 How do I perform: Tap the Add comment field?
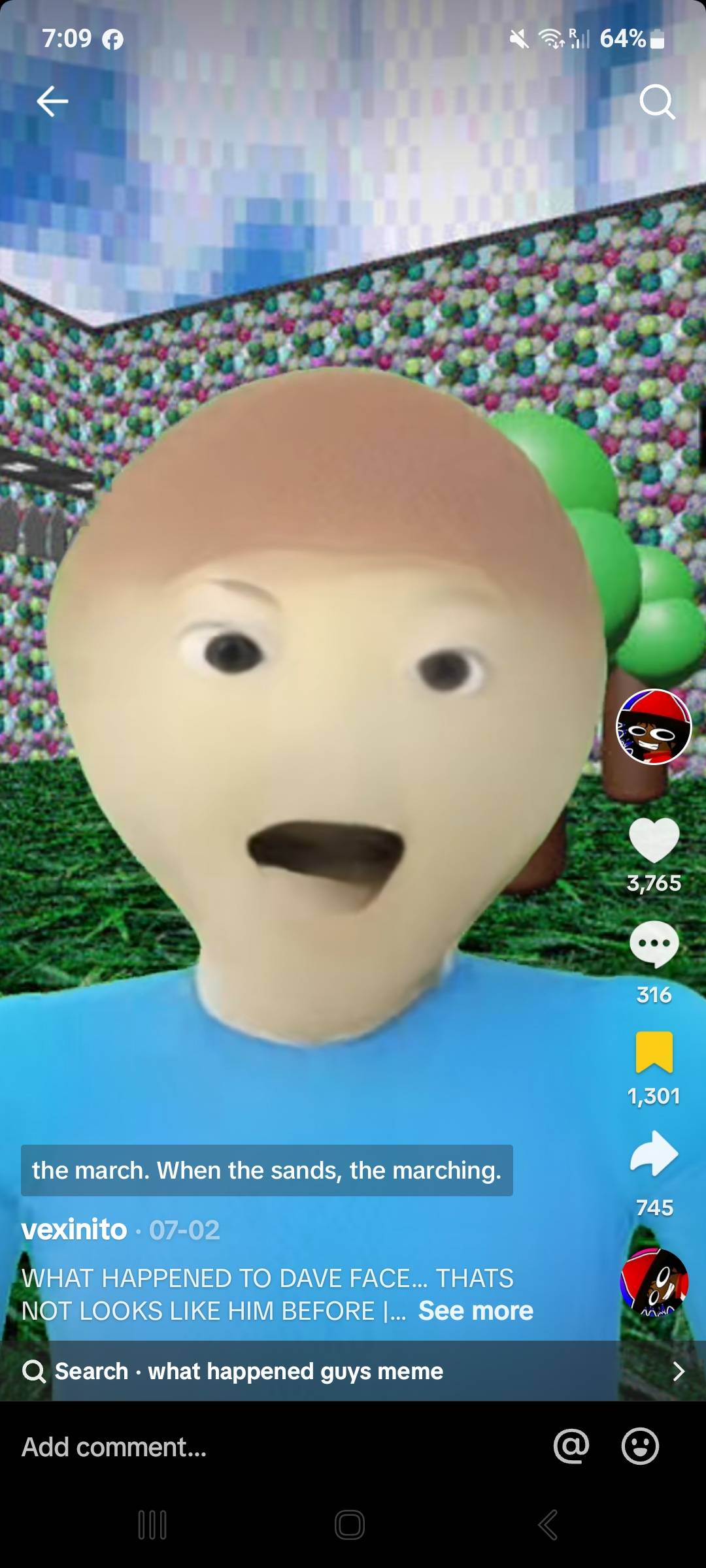pos(261,1446)
